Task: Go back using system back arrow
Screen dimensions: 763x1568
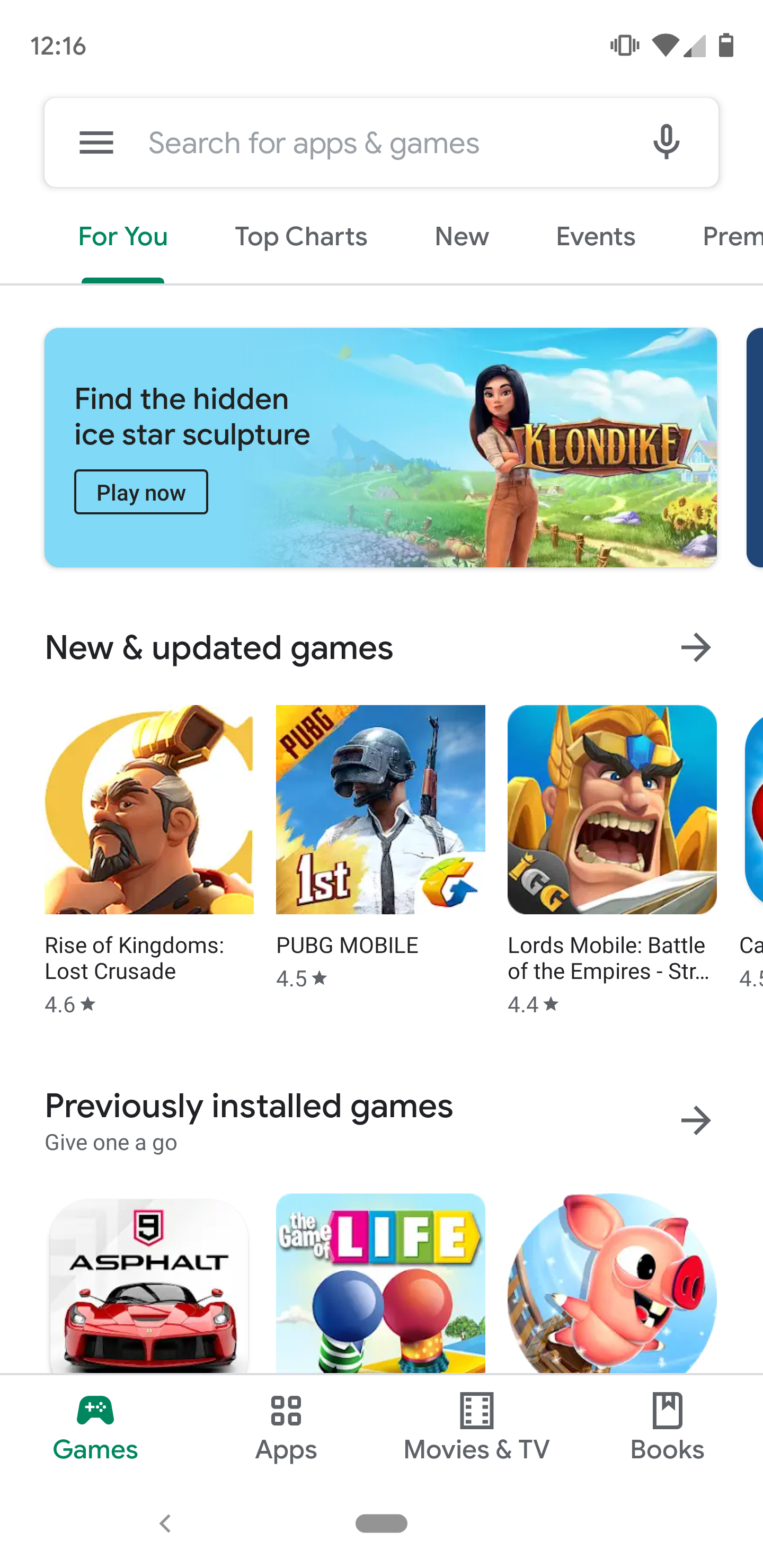Action: point(164,1524)
